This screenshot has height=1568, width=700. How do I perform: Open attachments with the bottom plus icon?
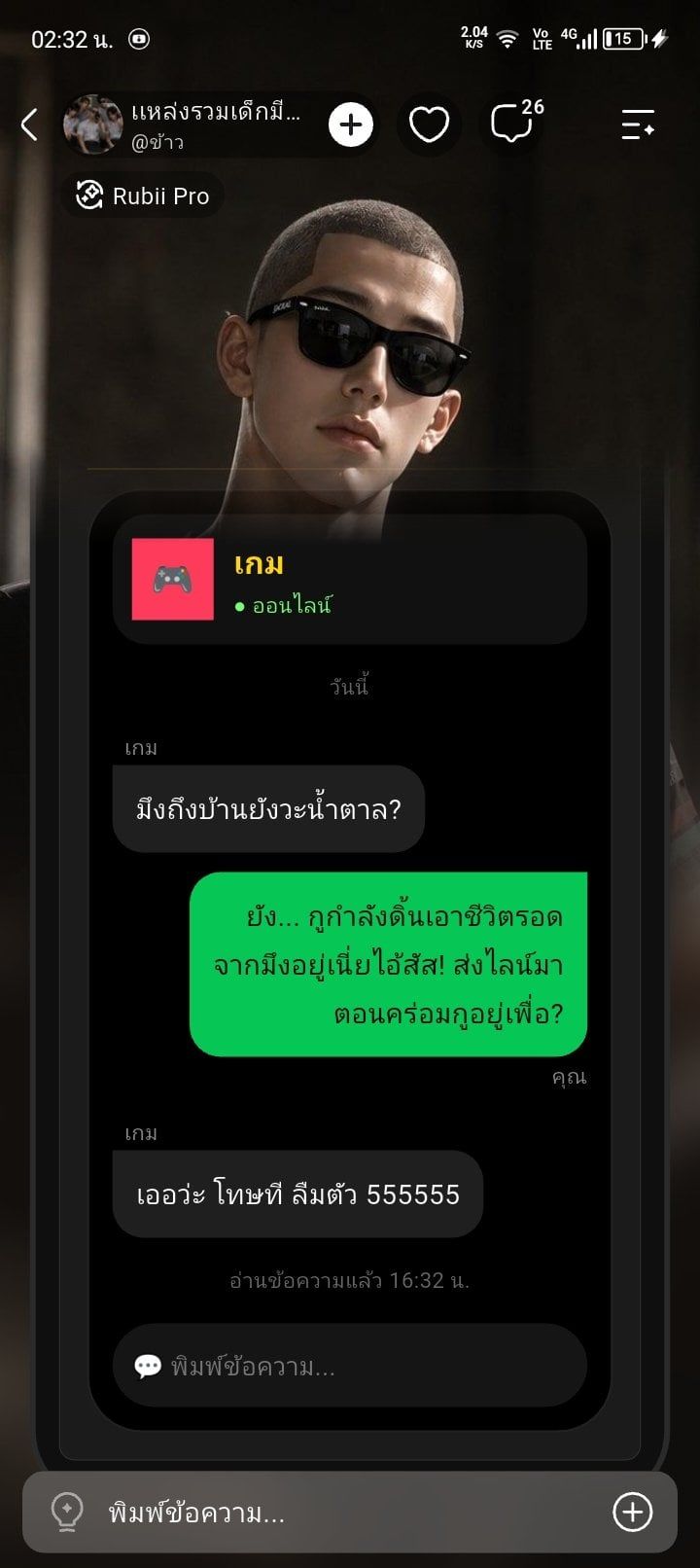coord(632,1513)
